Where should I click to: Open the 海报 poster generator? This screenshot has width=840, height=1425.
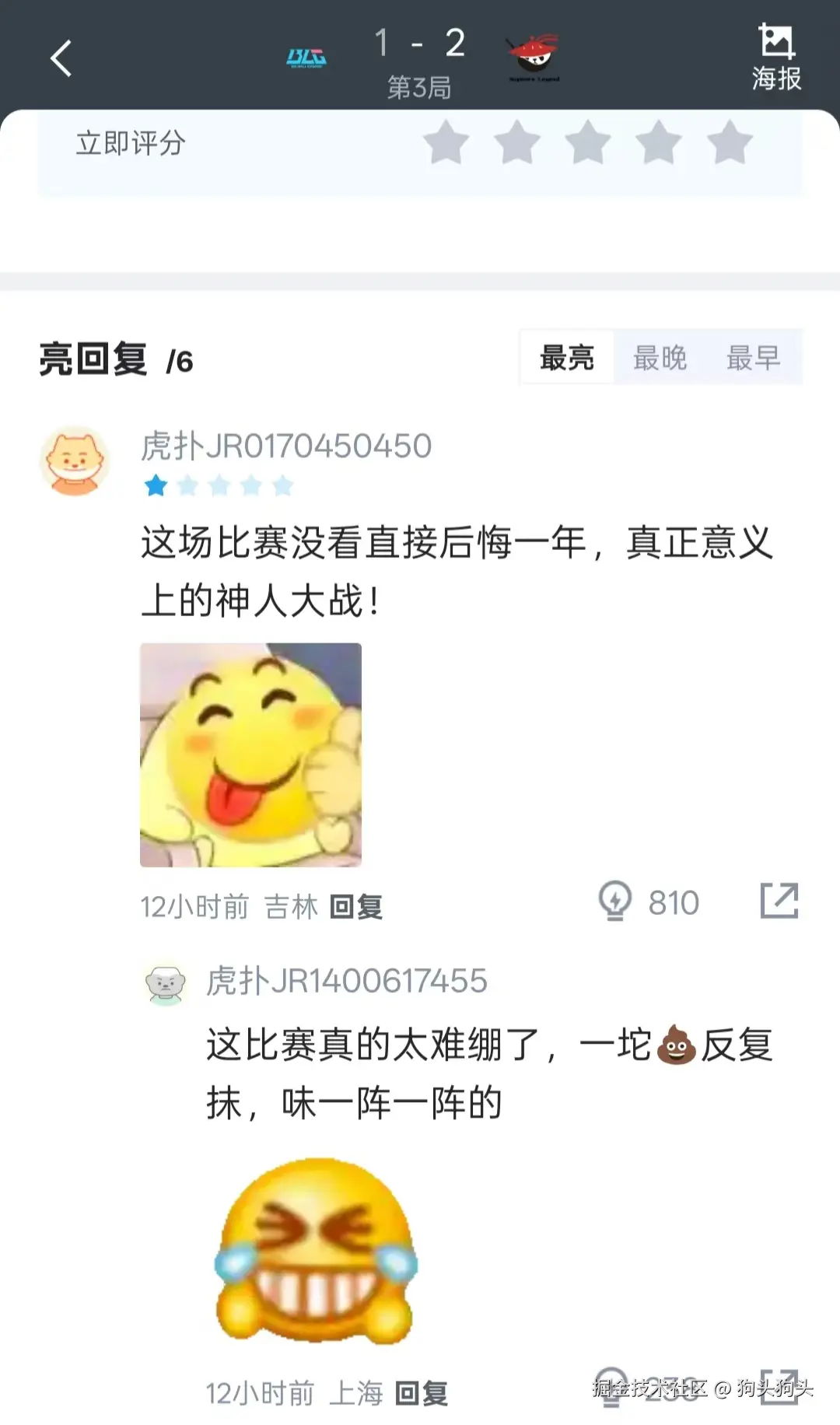(775, 58)
